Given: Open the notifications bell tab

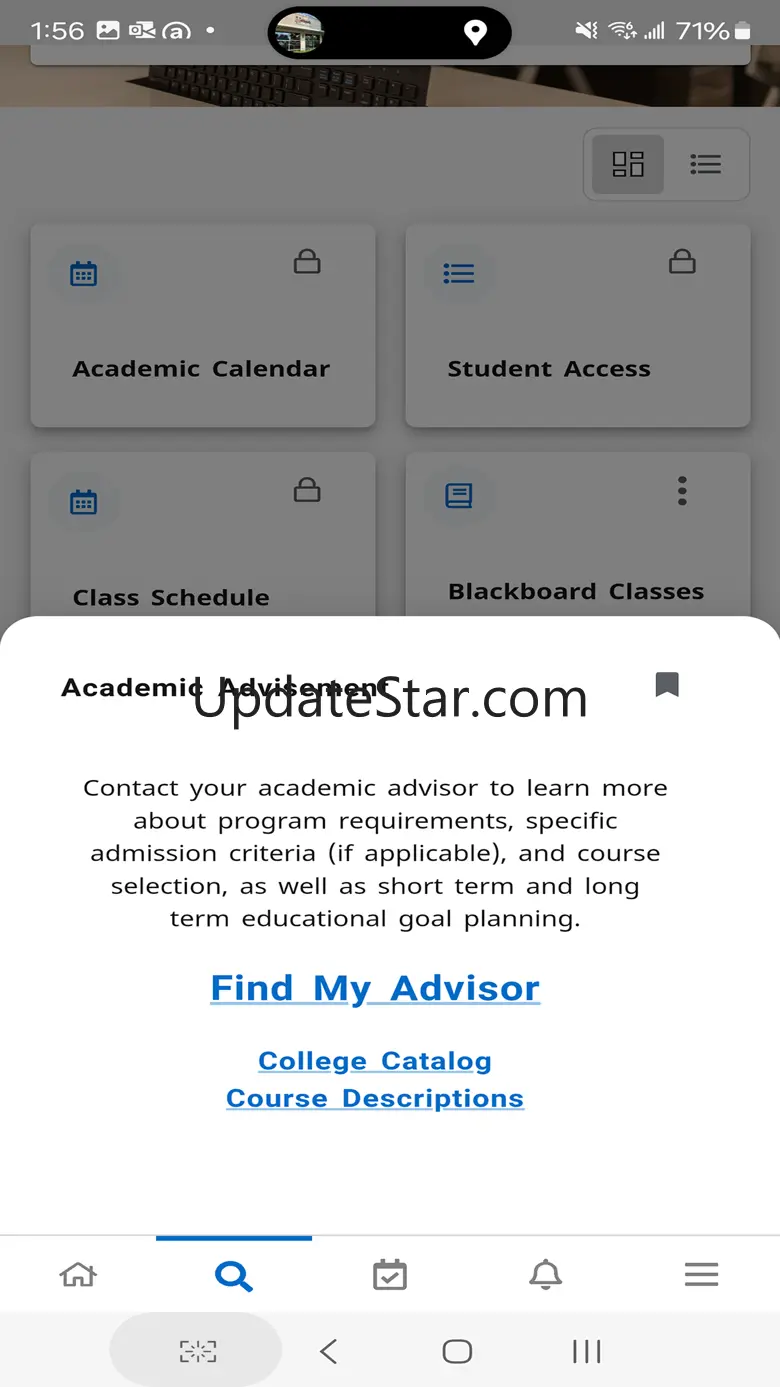Looking at the screenshot, I should [x=545, y=1275].
